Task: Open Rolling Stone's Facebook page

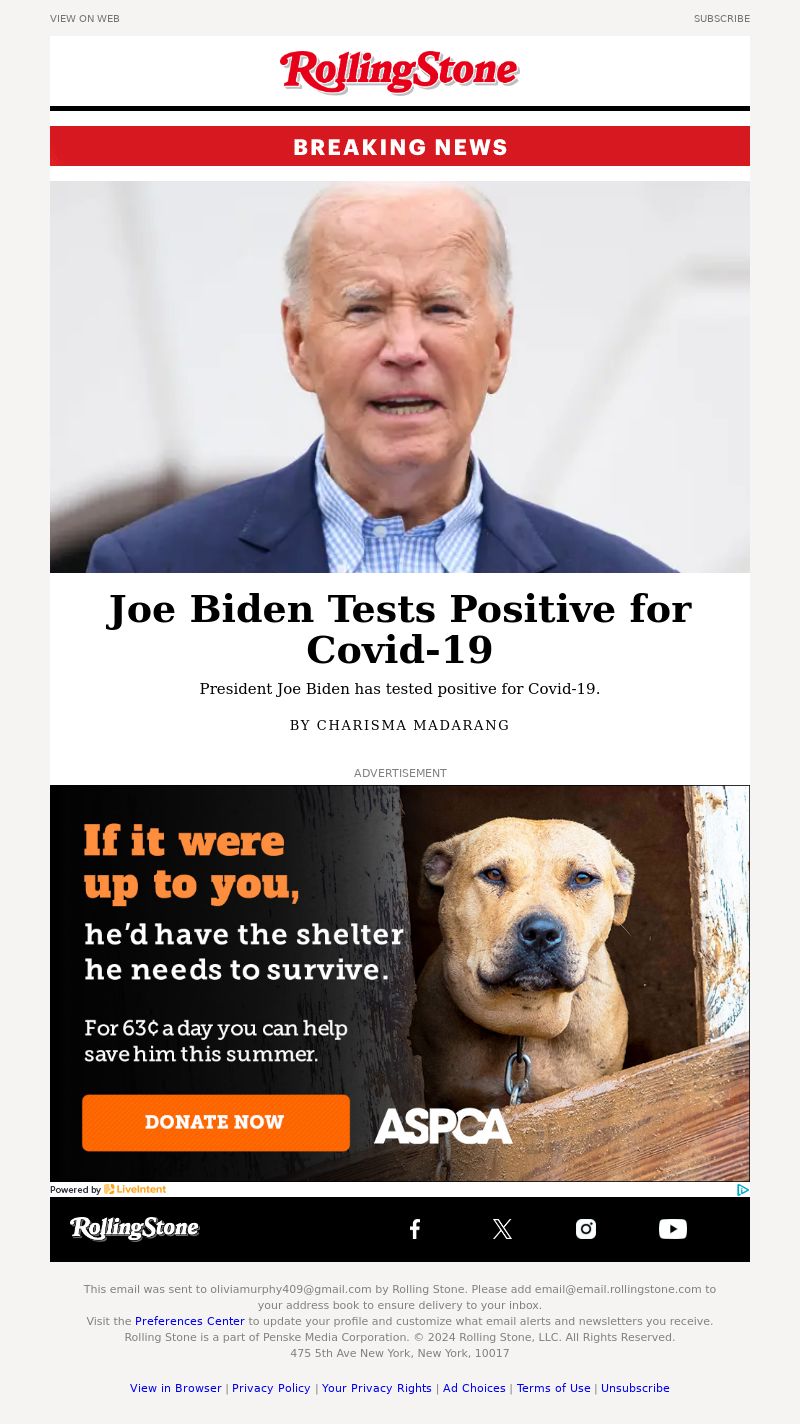Action: click(415, 1229)
